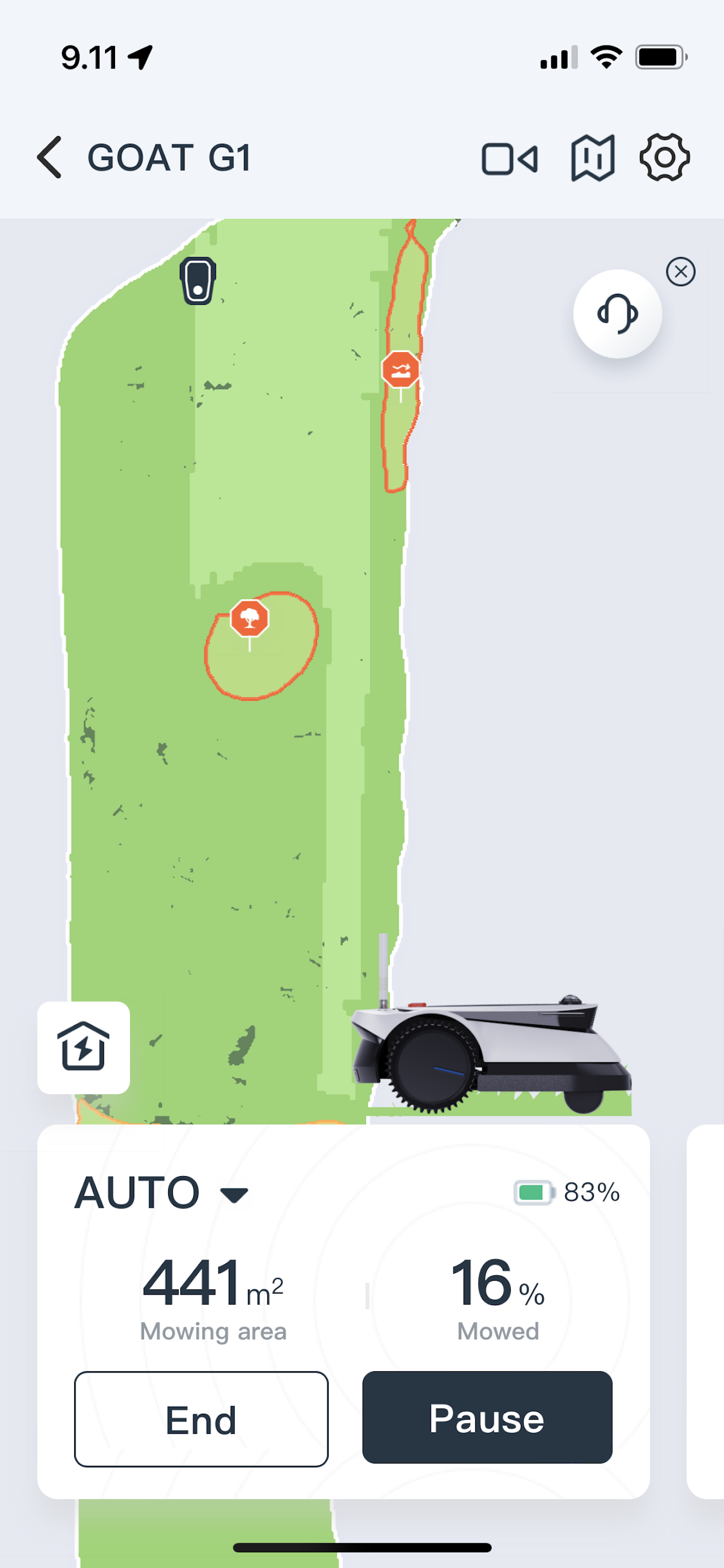The image size is (724, 1568).
Task: End the mowing session
Action: point(201,1419)
